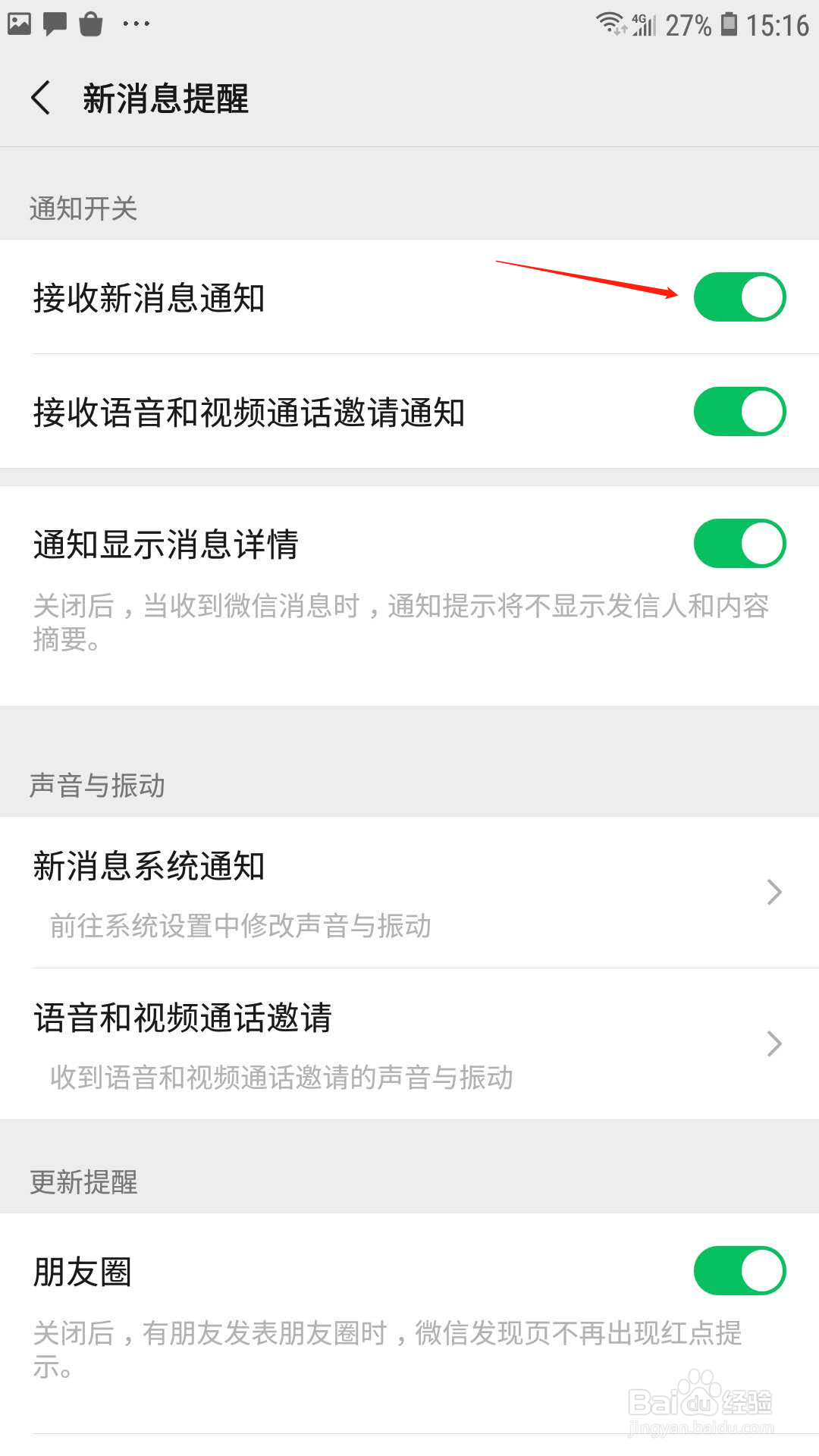The image size is (819, 1456).
Task: Disable the 接收新消息通知 switch
Action: pos(739,297)
